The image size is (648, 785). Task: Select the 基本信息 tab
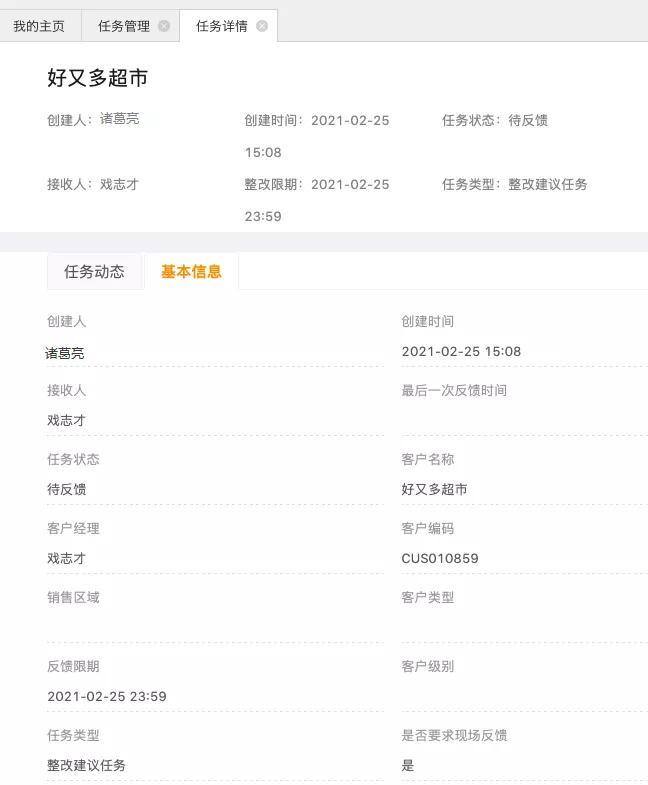[191, 271]
